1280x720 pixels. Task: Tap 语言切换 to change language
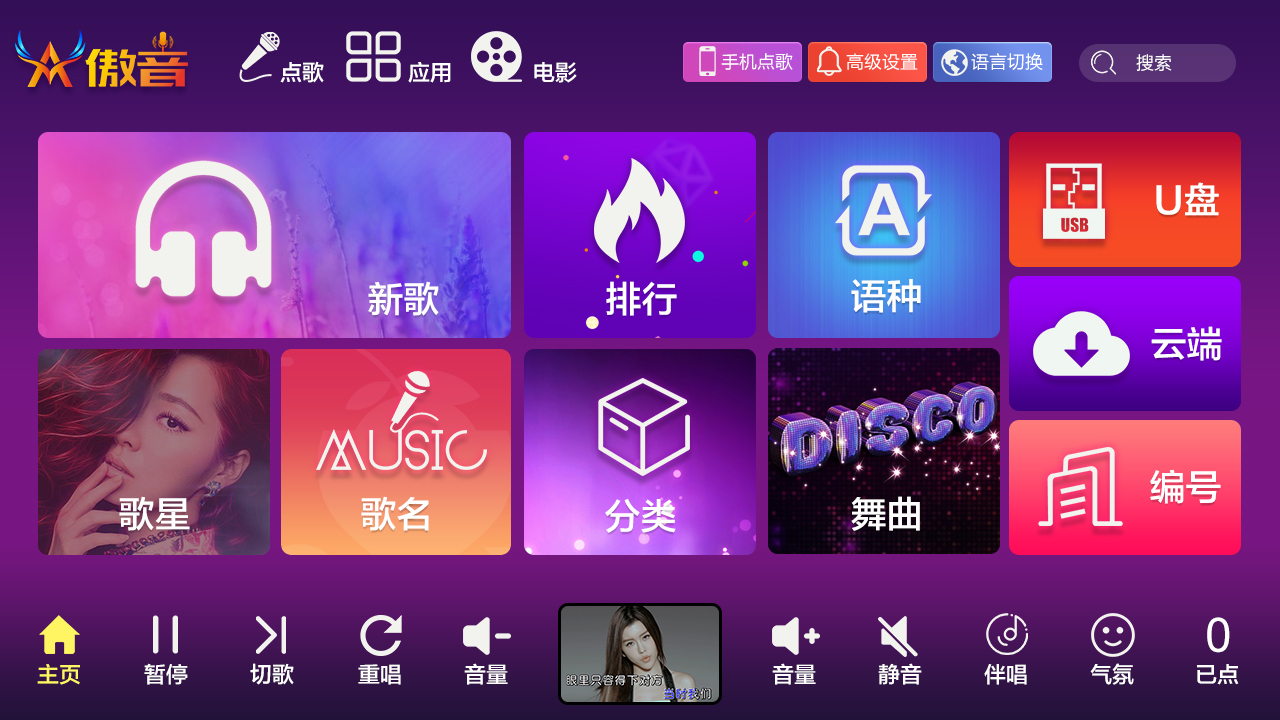[x=992, y=62]
